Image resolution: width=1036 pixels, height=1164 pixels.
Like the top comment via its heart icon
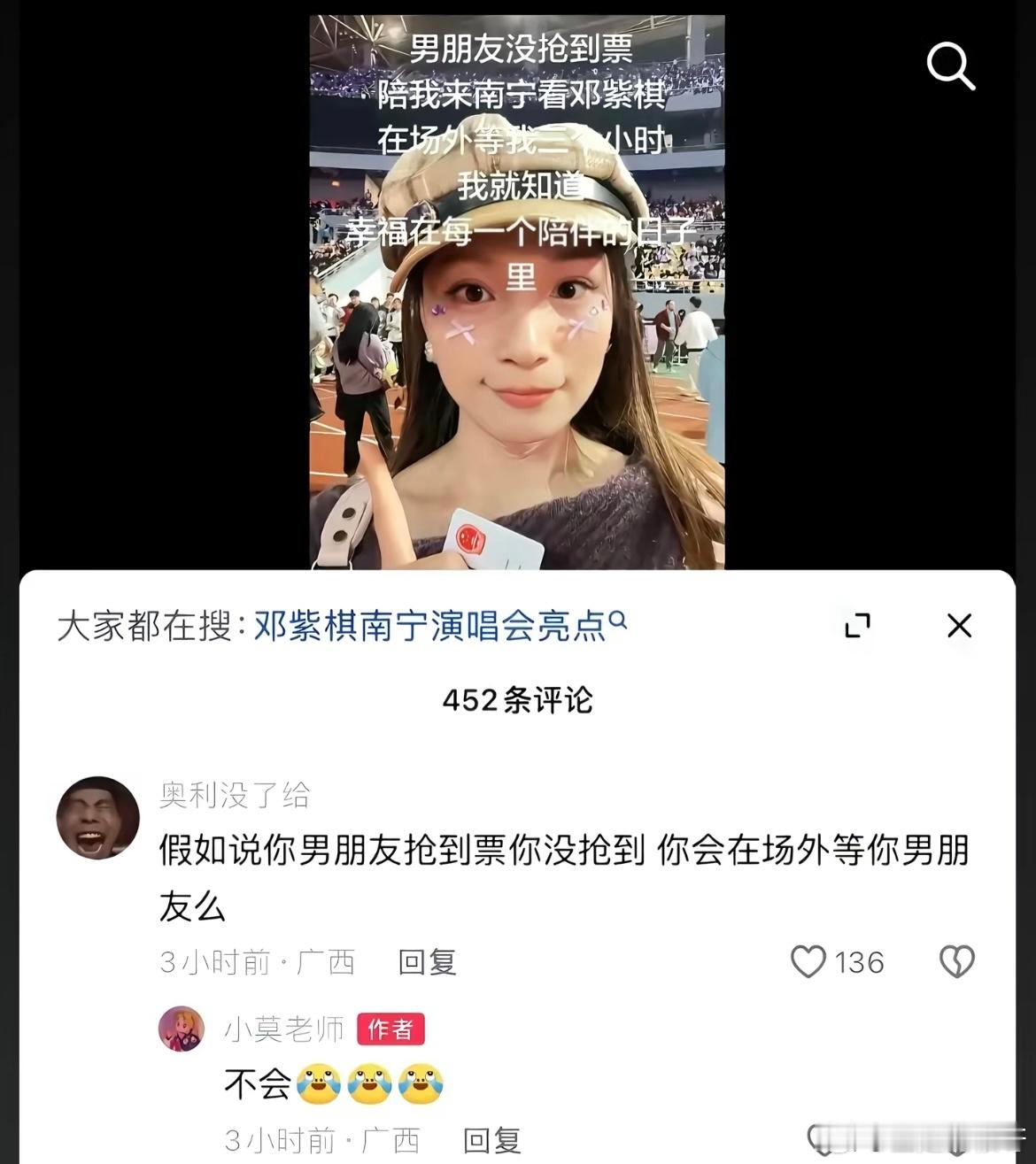pos(808,962)
